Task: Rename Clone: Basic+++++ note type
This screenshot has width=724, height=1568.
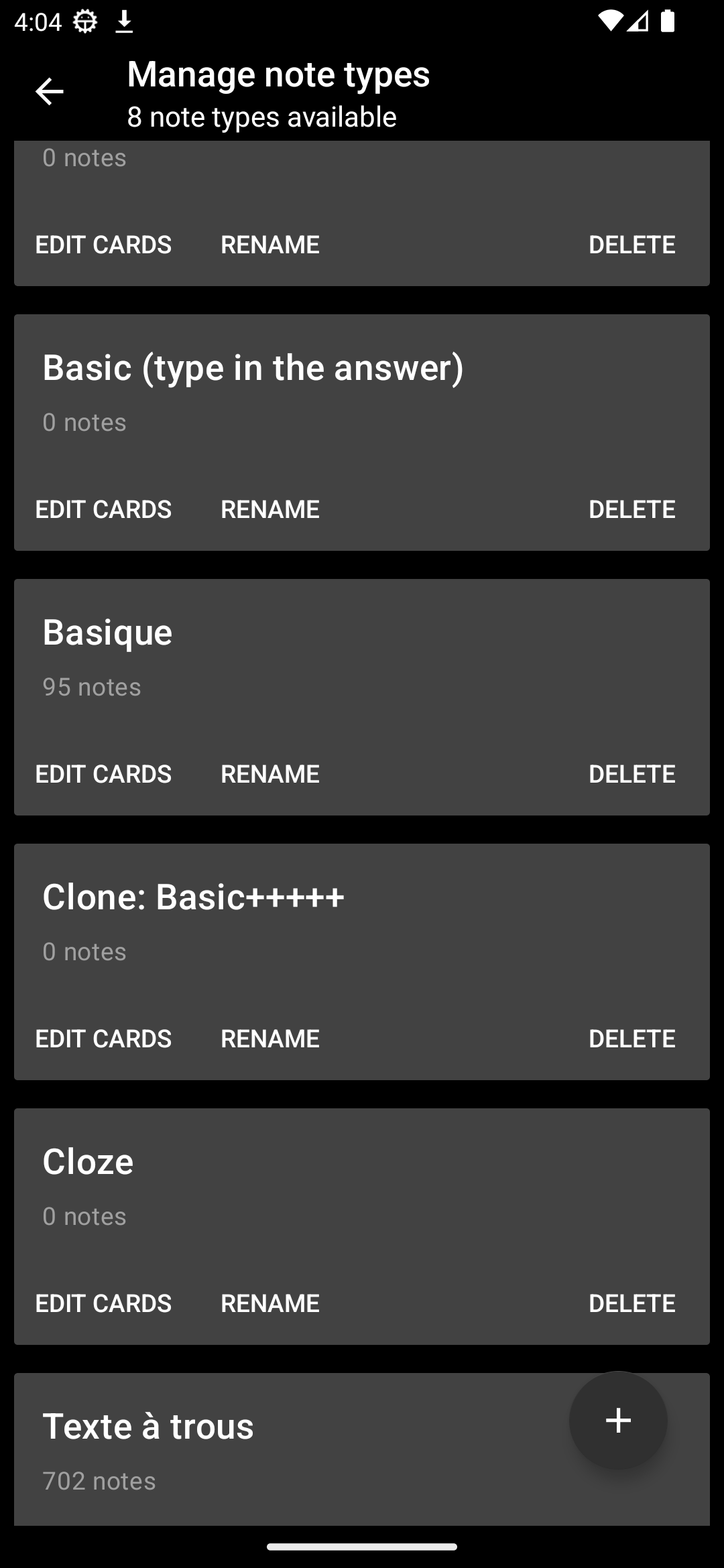Action: pos(270,1039)
